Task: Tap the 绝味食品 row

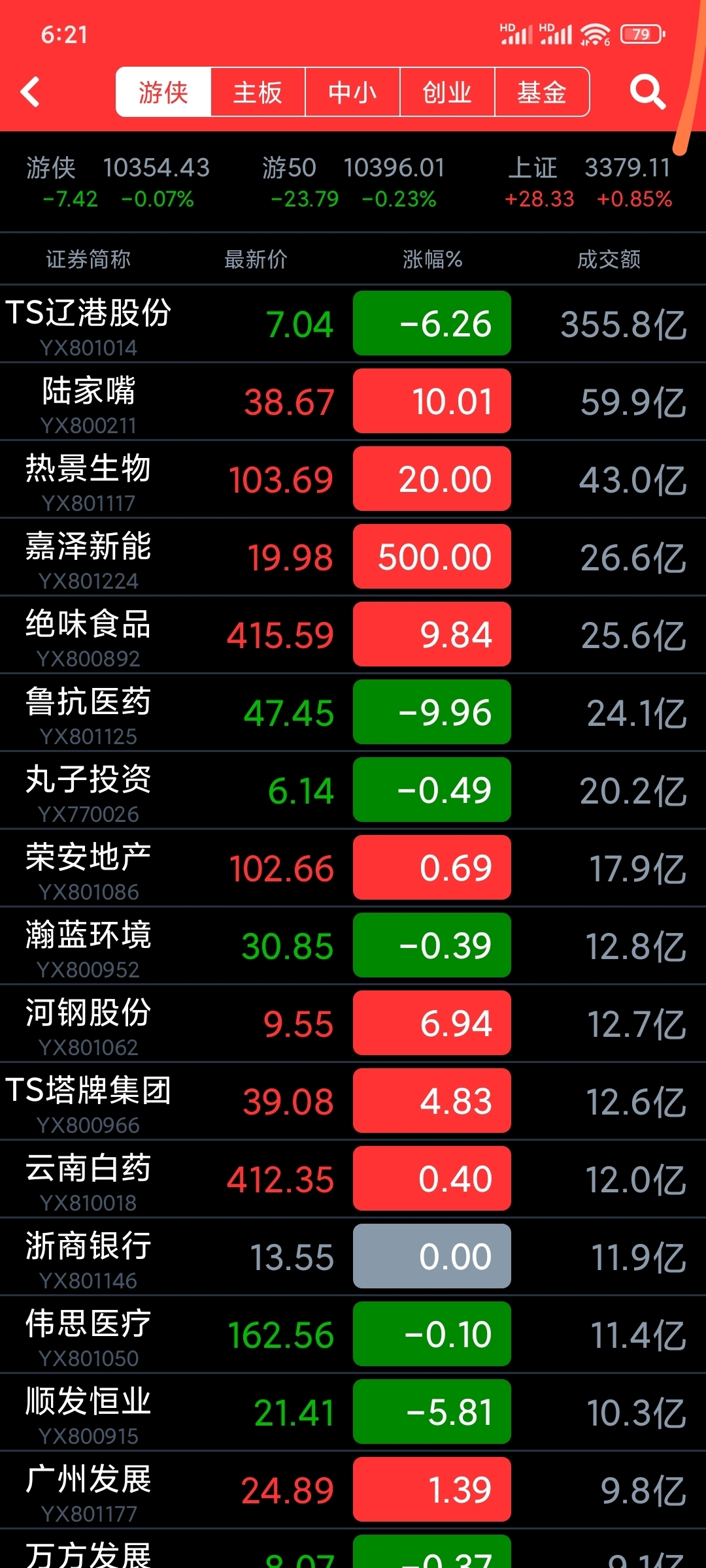Action: tap(353, 634)
